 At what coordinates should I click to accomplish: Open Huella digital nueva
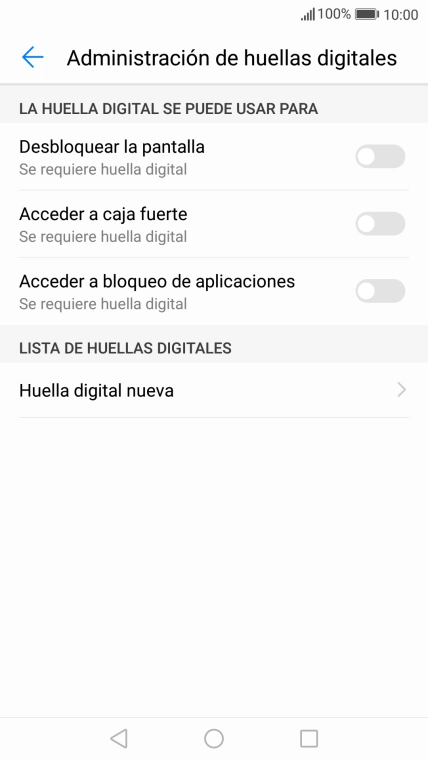pos(214,390)
